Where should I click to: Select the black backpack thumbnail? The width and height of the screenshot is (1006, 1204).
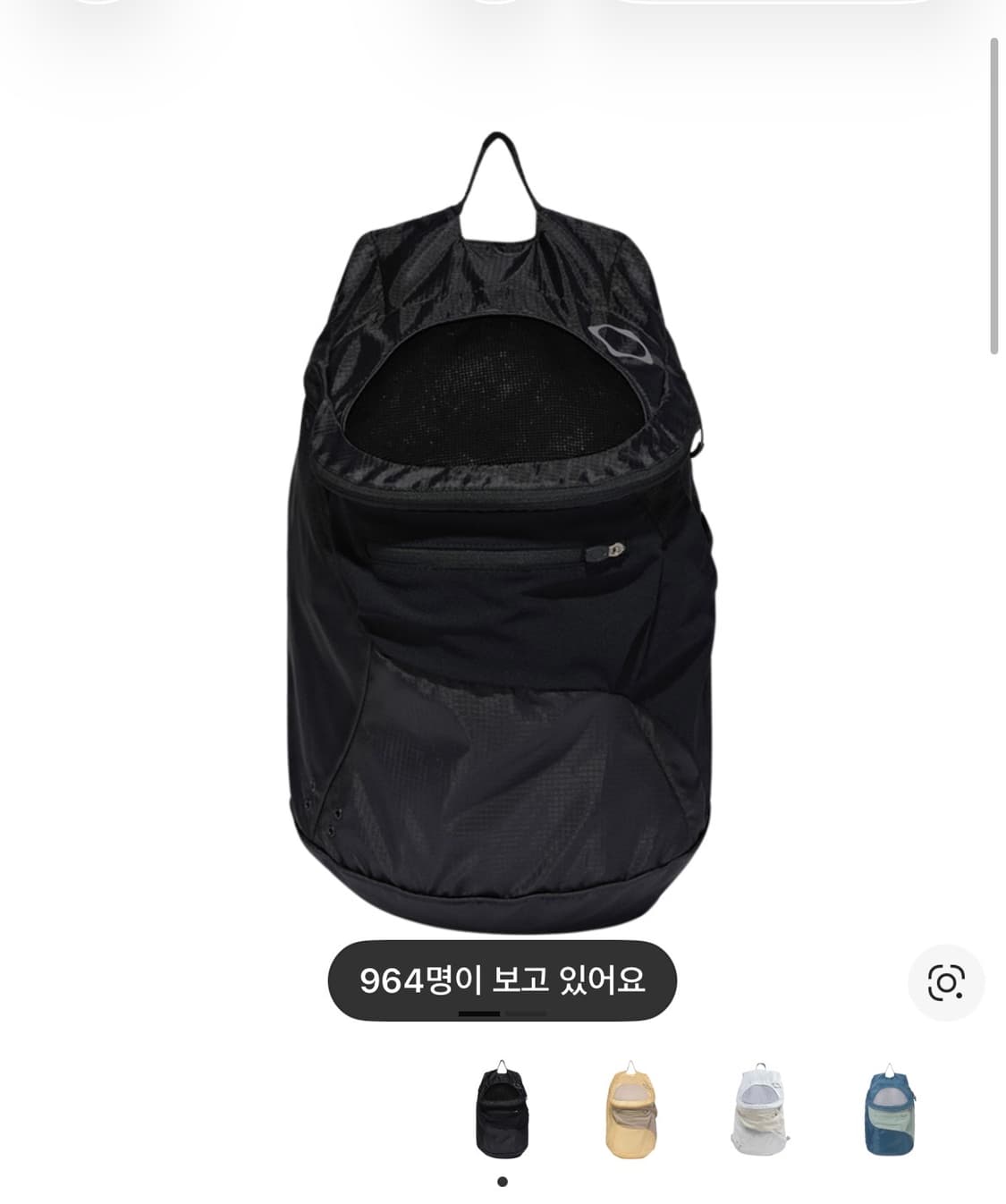click(x=502, y=1109)
